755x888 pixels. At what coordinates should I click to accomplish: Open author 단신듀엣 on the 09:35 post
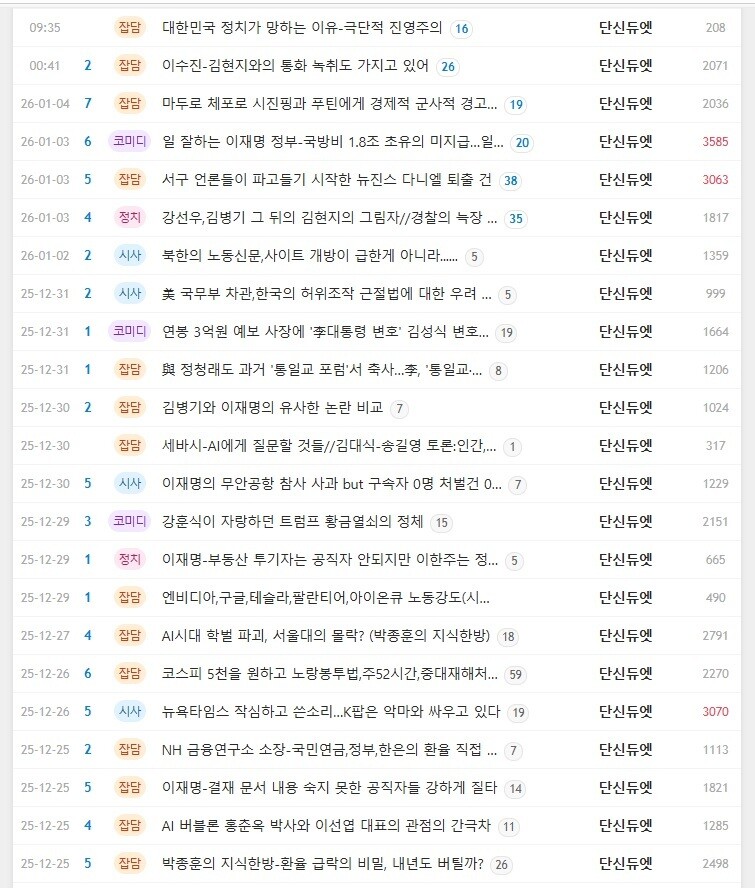625,27
